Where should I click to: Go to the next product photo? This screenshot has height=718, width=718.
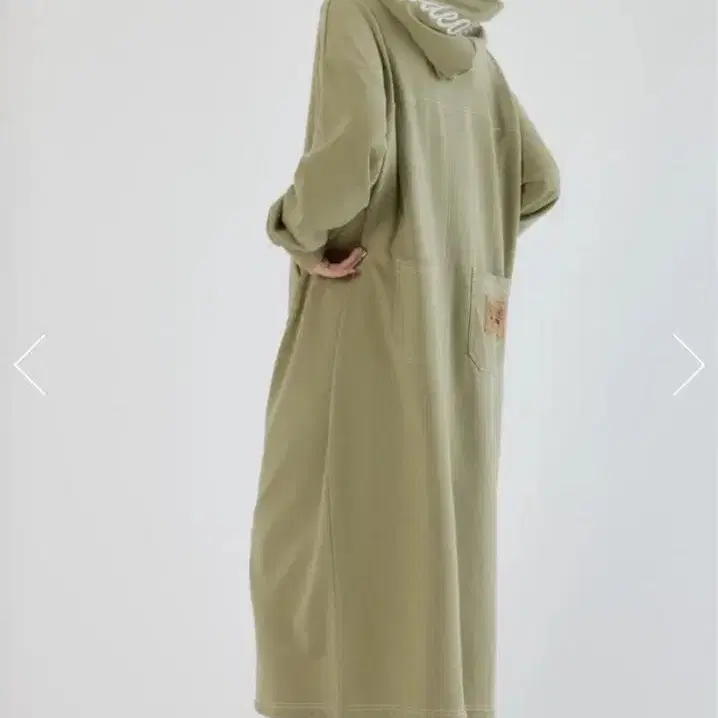click(688, 364)
